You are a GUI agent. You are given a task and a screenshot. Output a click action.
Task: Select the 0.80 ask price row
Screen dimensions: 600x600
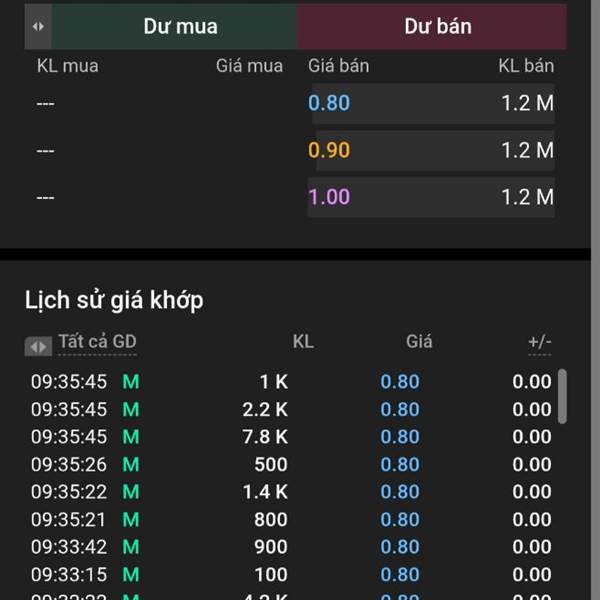(x=430, y=103)
